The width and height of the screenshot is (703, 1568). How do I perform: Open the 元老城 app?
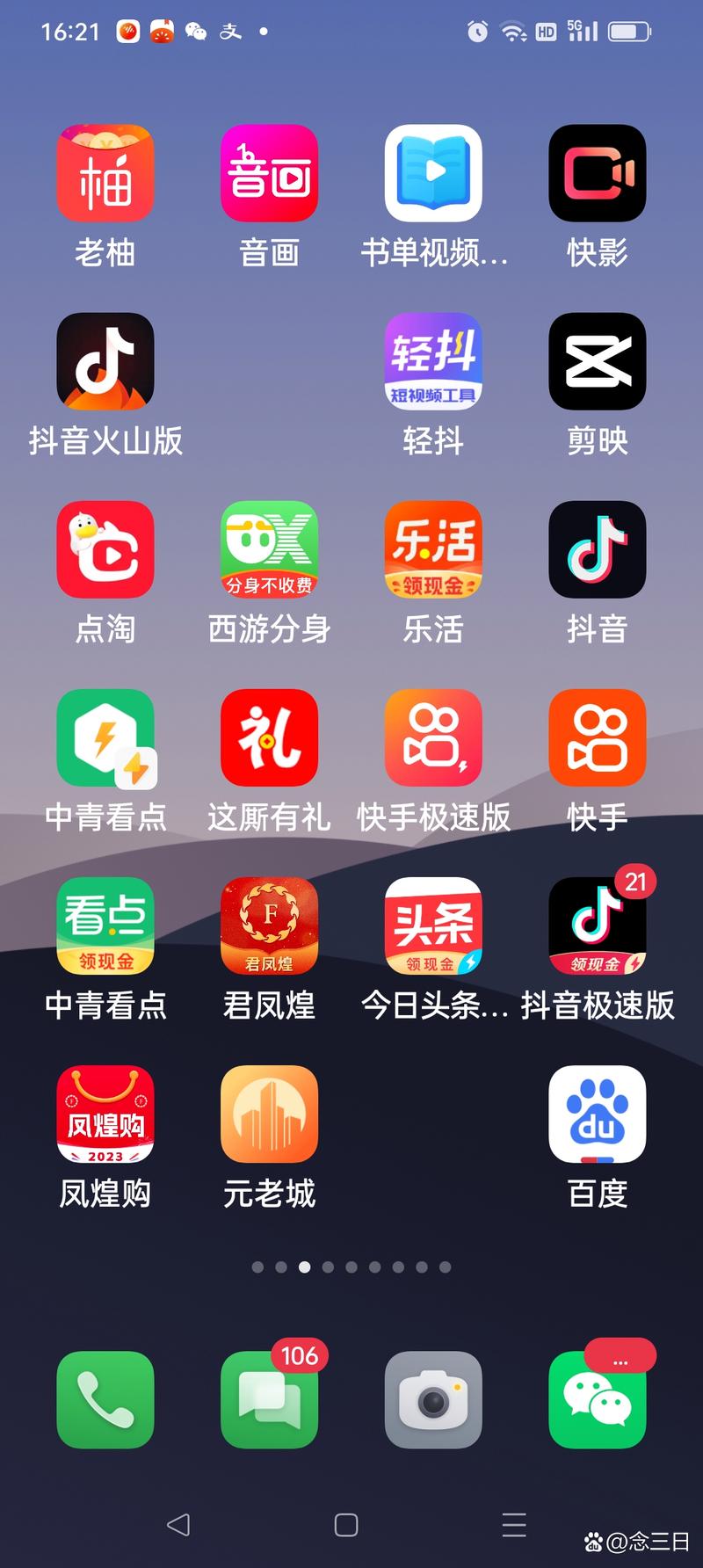(x=269, y=1114)
